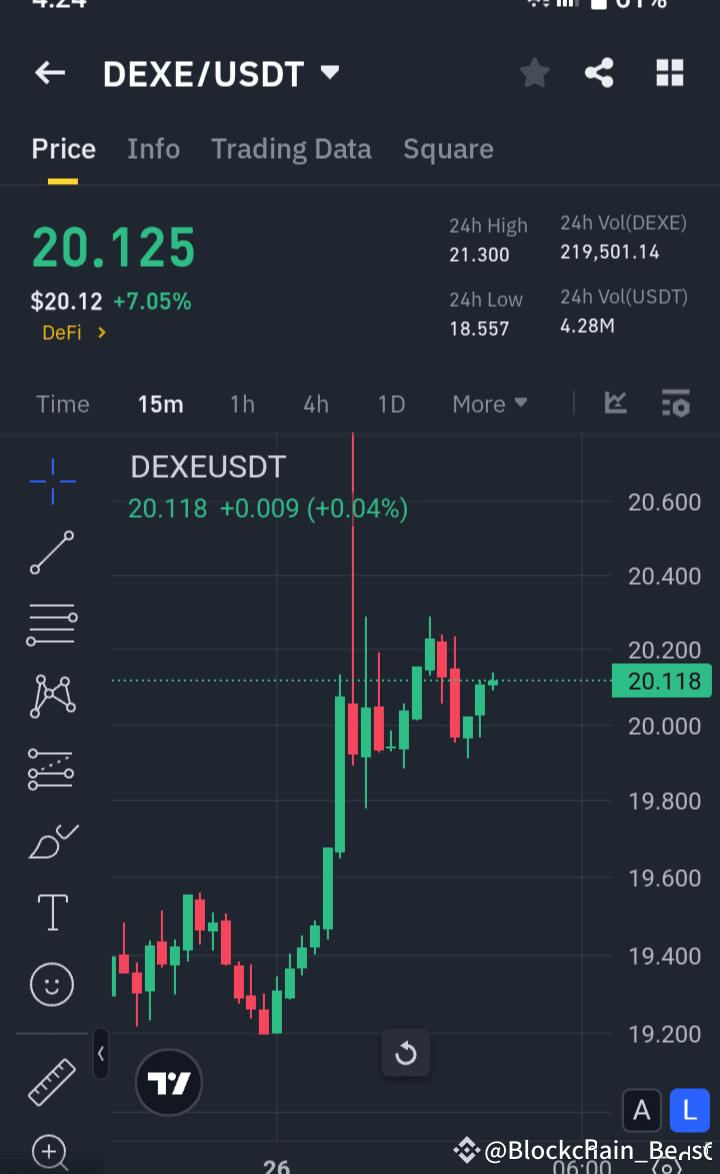Select the crosshair cursor tool

click(51, 482)
